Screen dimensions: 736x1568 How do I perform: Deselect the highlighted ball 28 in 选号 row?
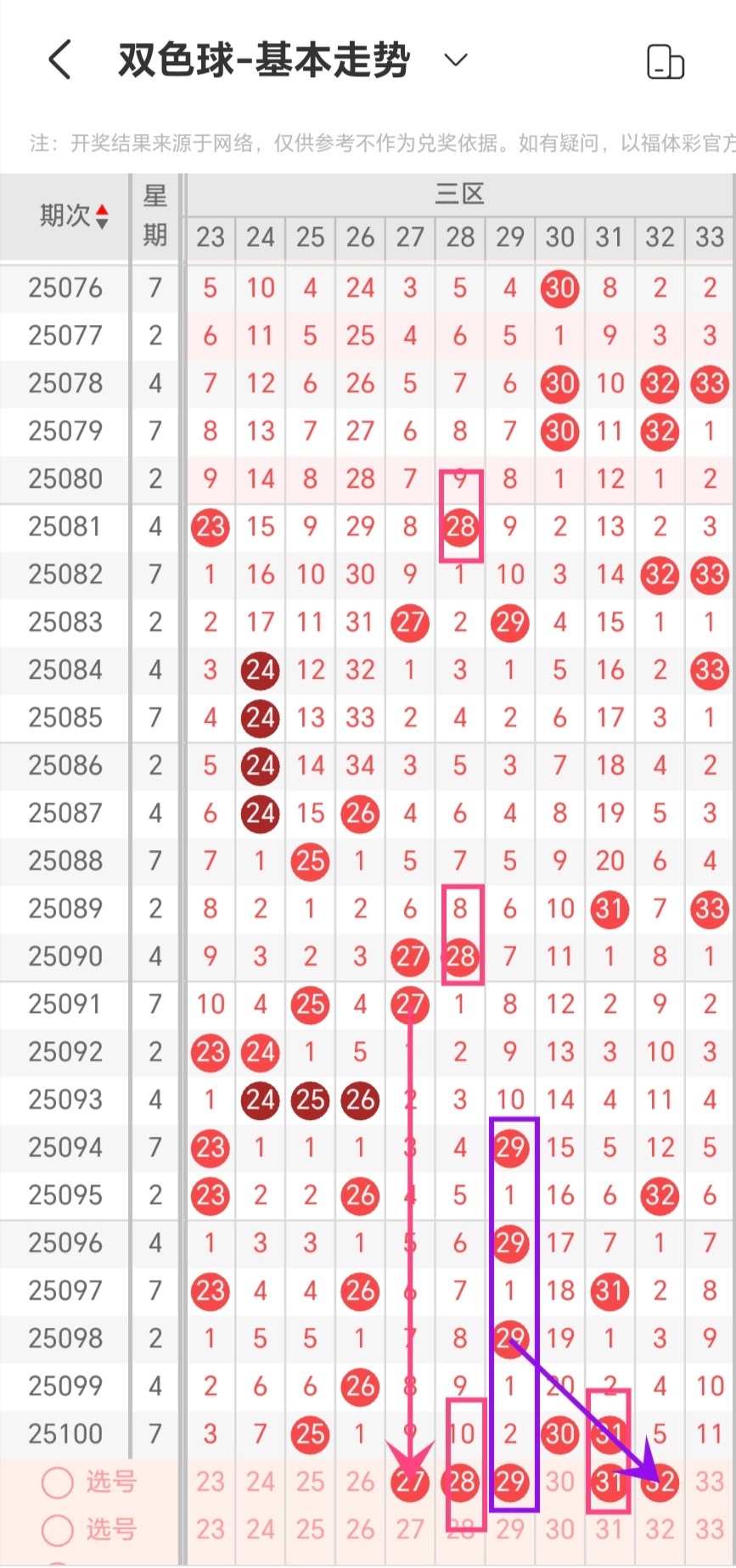[x=460, y=1482]
